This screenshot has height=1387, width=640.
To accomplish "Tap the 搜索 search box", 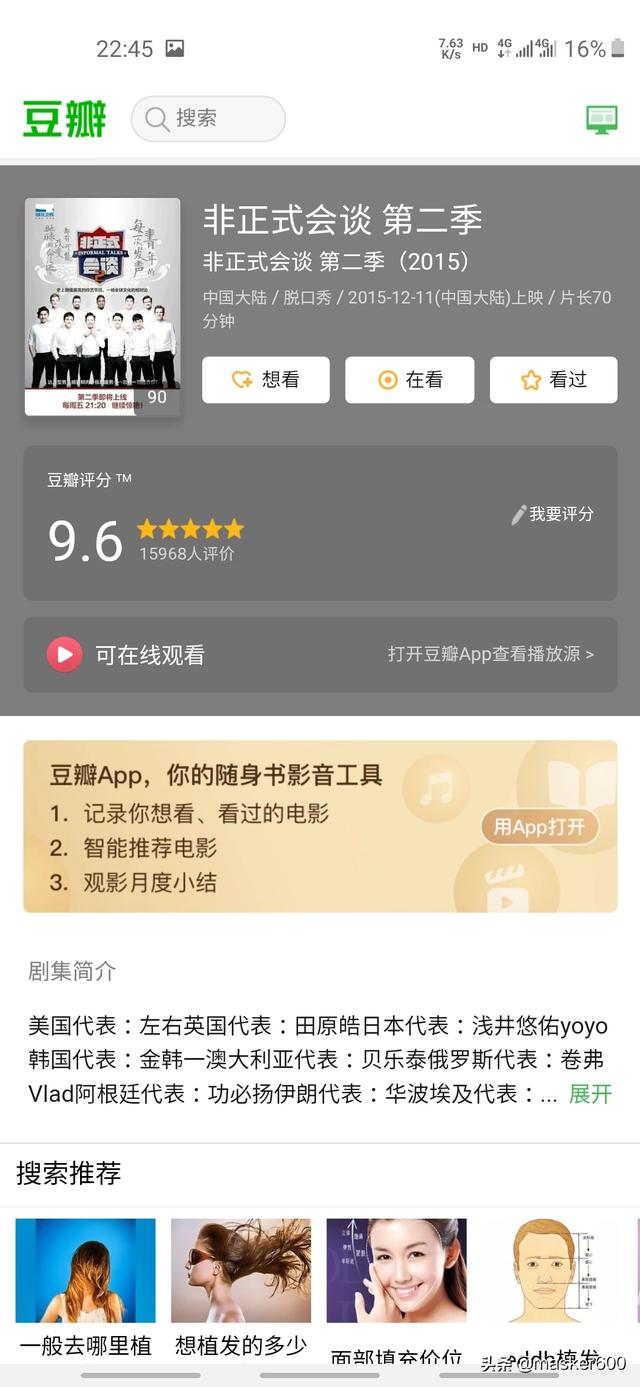I will (x=208, y=119).
